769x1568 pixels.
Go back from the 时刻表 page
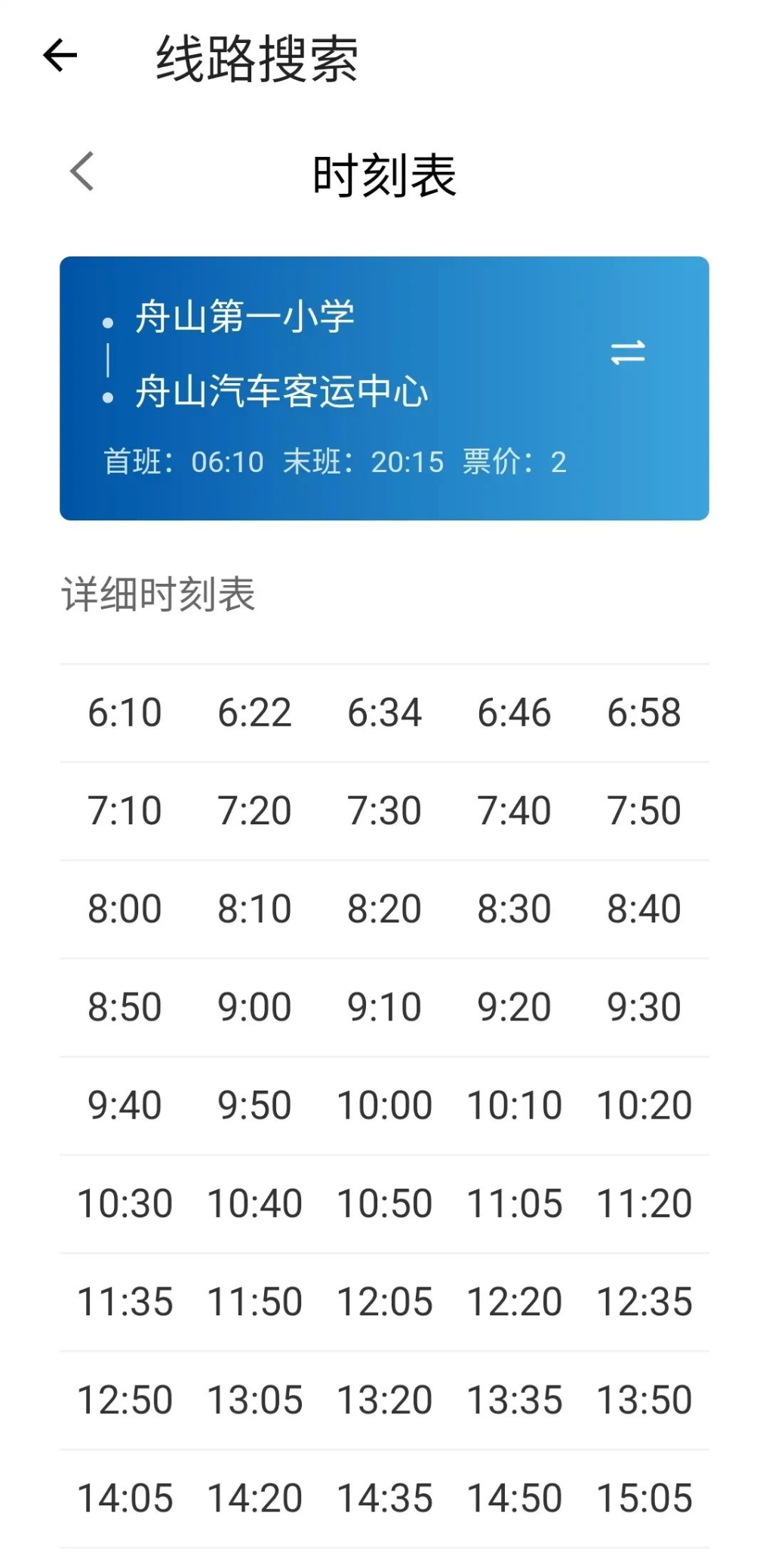[x=82, y=172]
